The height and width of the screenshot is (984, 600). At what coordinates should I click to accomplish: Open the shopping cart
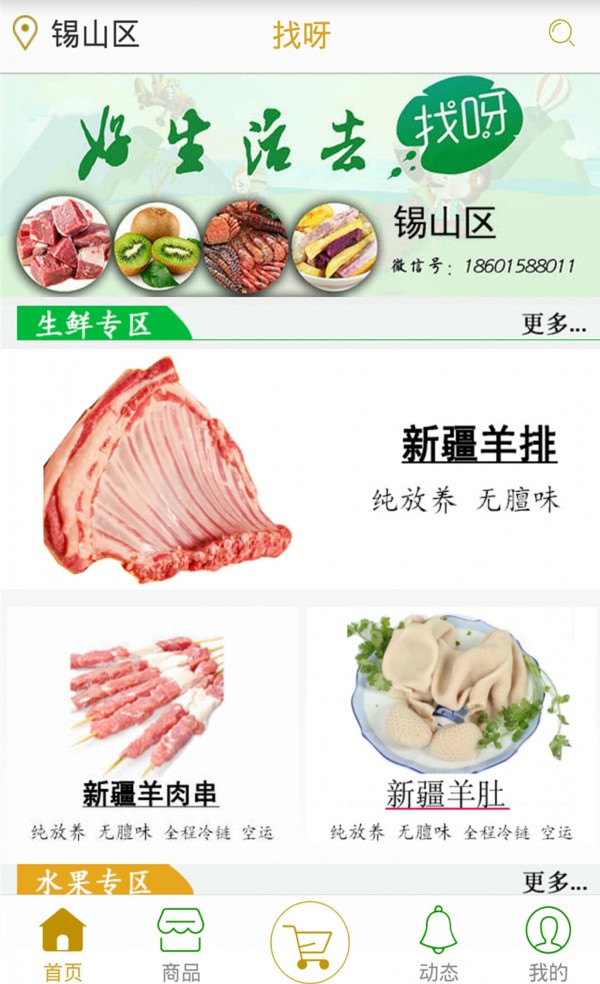(x=309, y=942)
